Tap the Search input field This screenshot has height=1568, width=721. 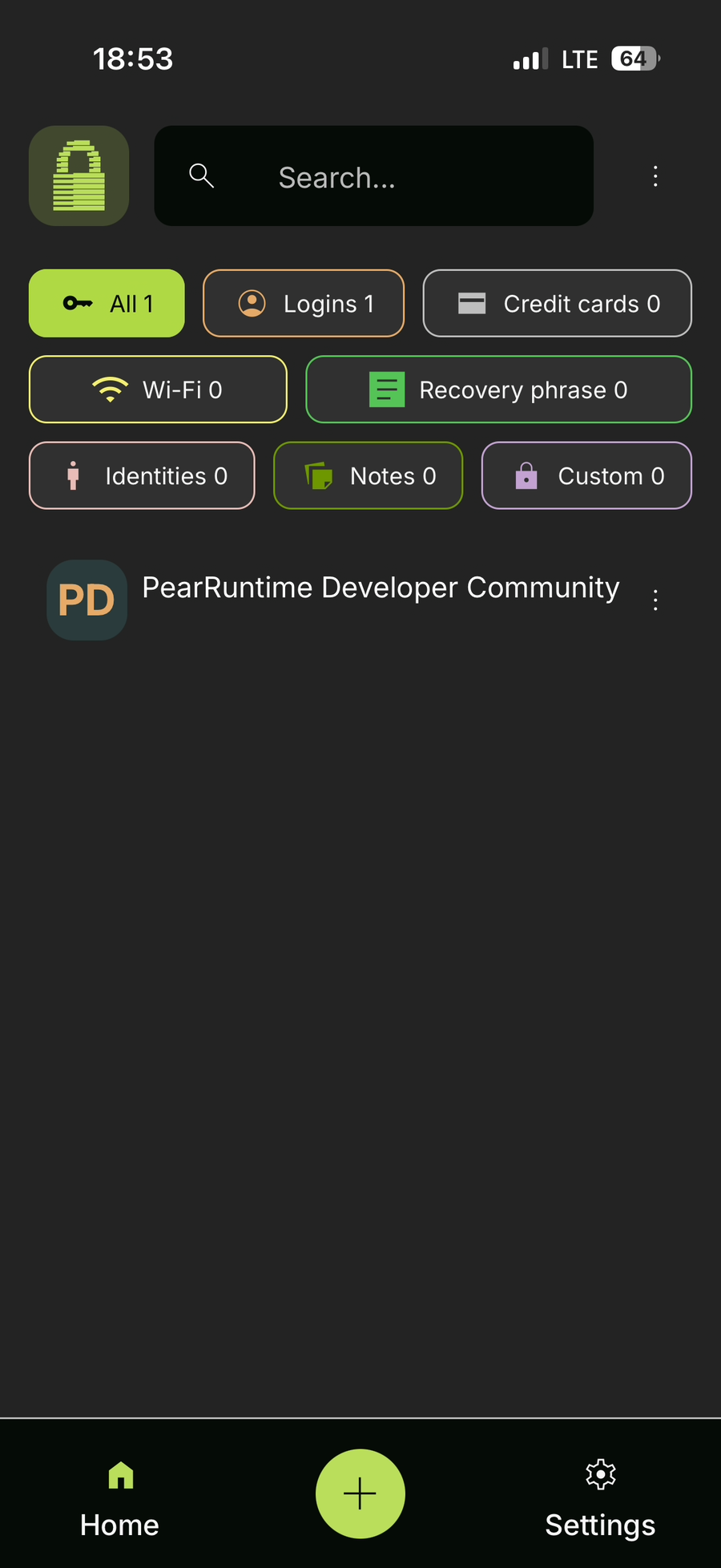[x=374, y=176]
